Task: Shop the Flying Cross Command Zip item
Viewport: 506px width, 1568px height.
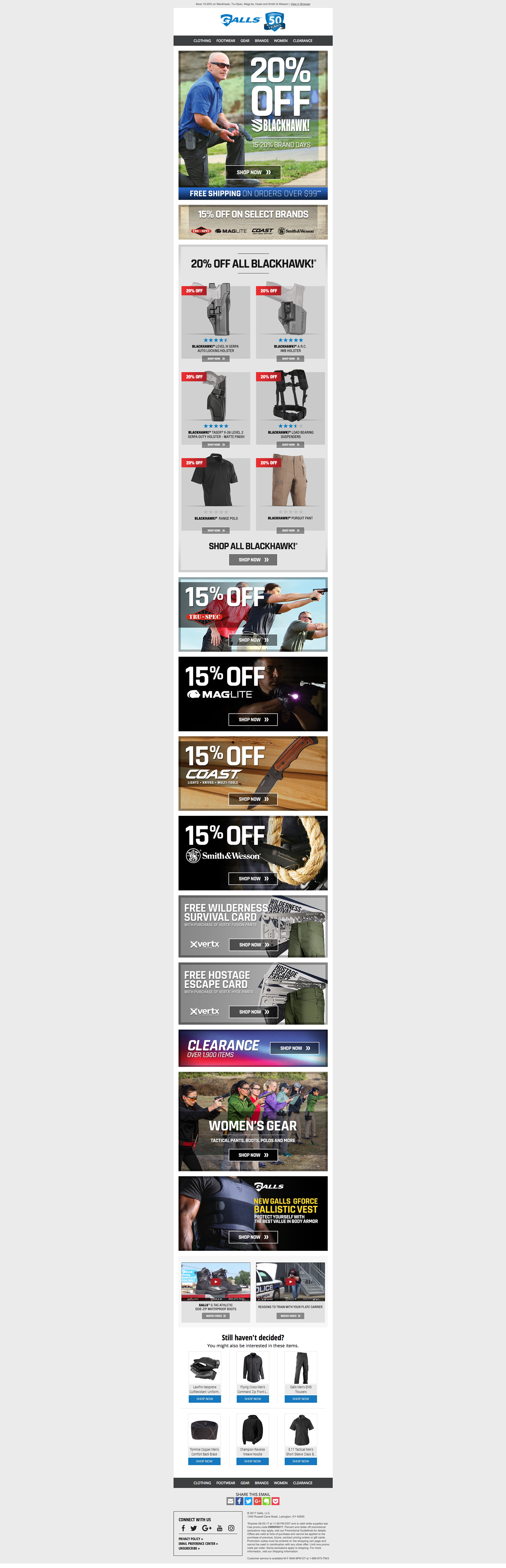Action: click(x=253, y=1399)
